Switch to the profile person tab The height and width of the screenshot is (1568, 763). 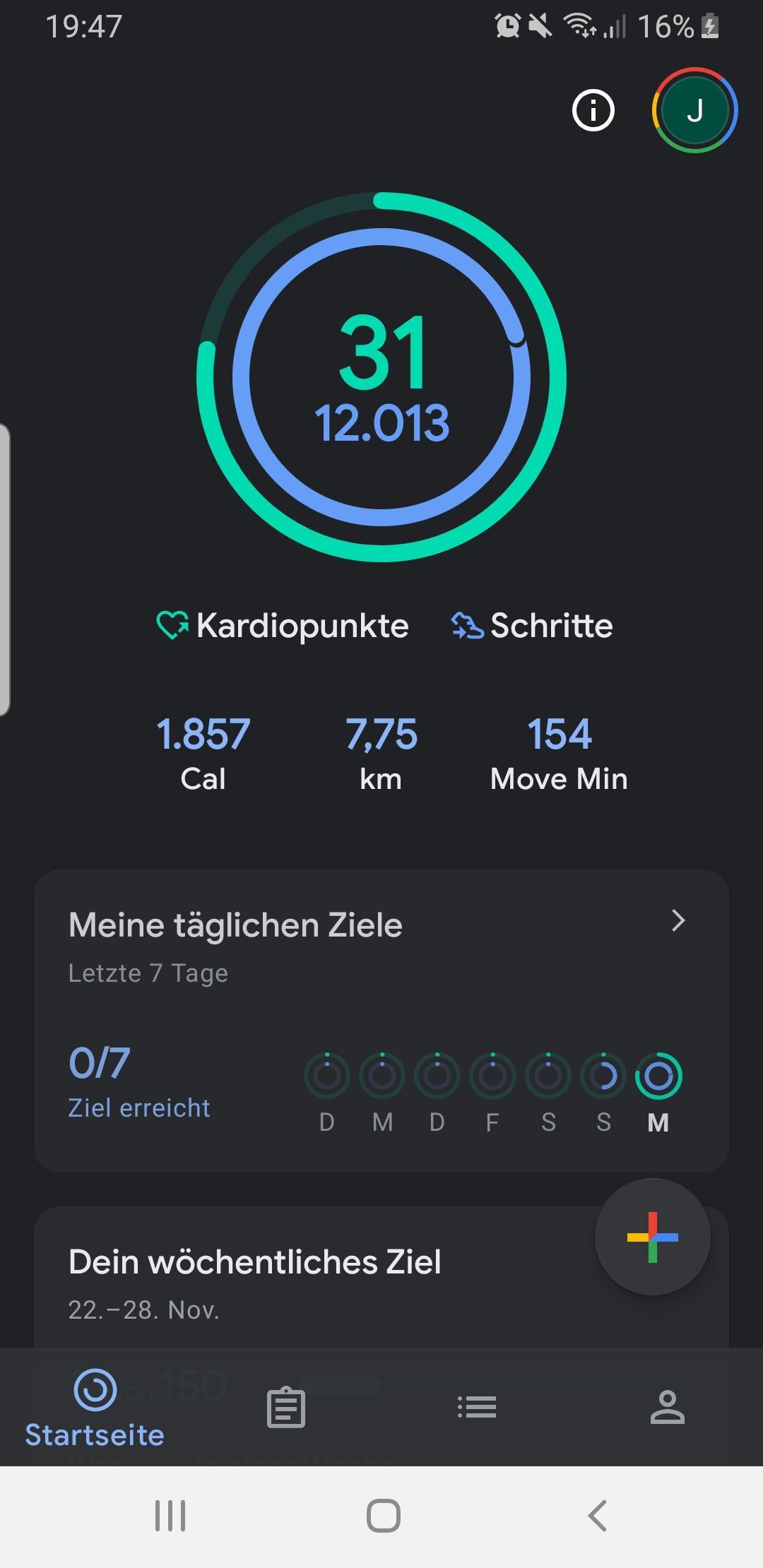click(x=668, y=1407)
